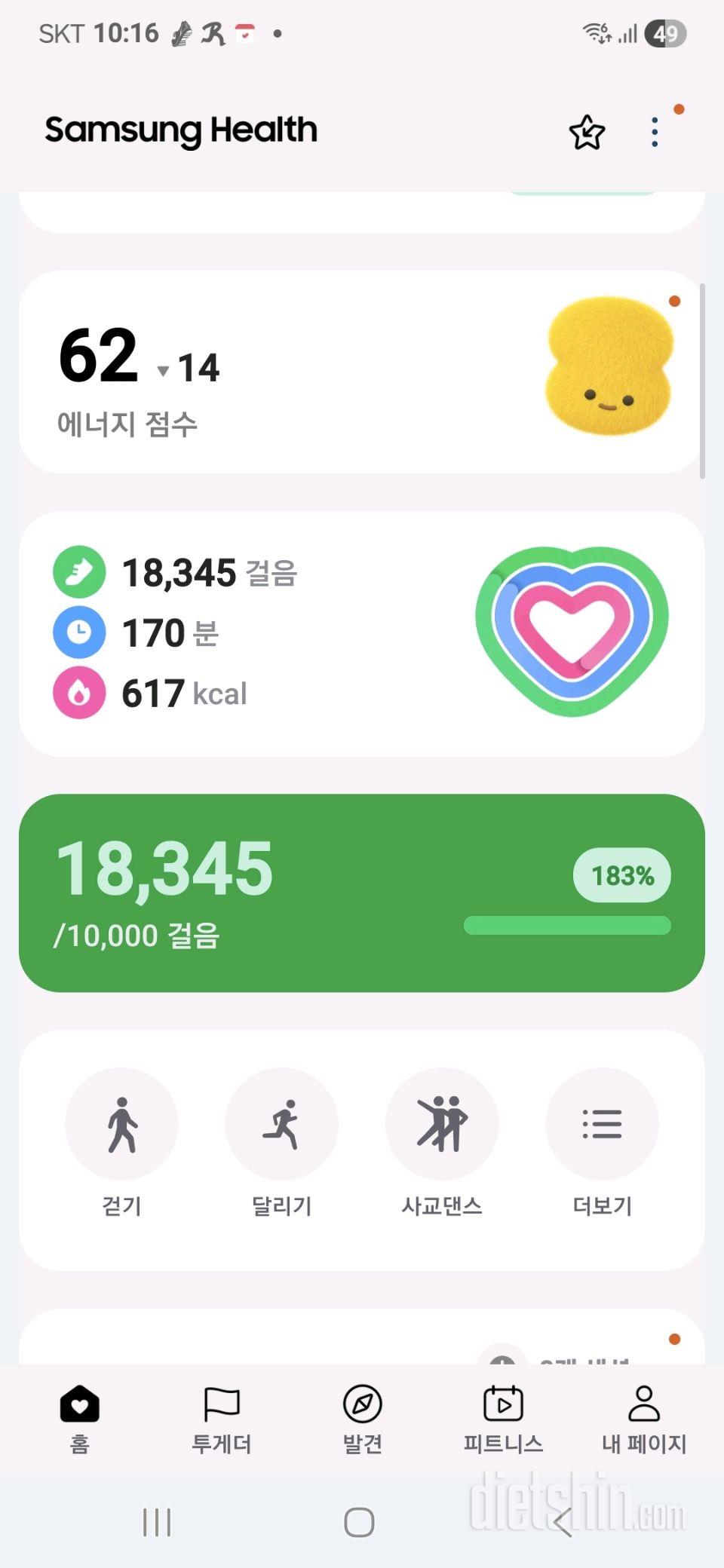Start a 달리기 workout

click(282, 1125)
